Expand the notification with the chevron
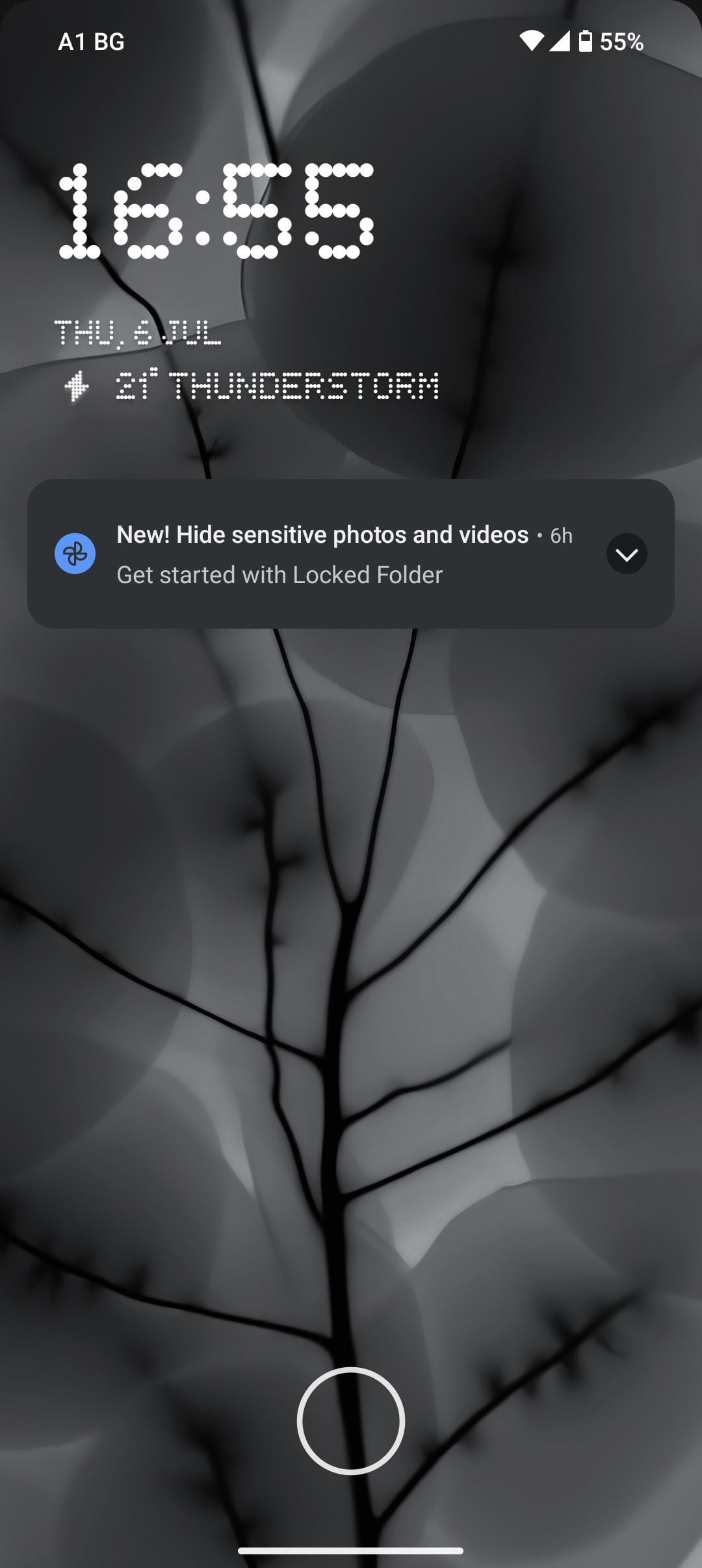 pos(627,554)
